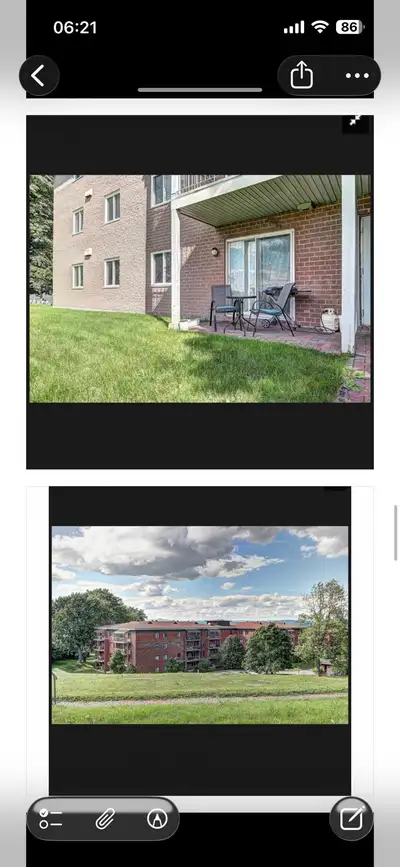
Task: Add a checklist to the note
Action: click(50, 819)
